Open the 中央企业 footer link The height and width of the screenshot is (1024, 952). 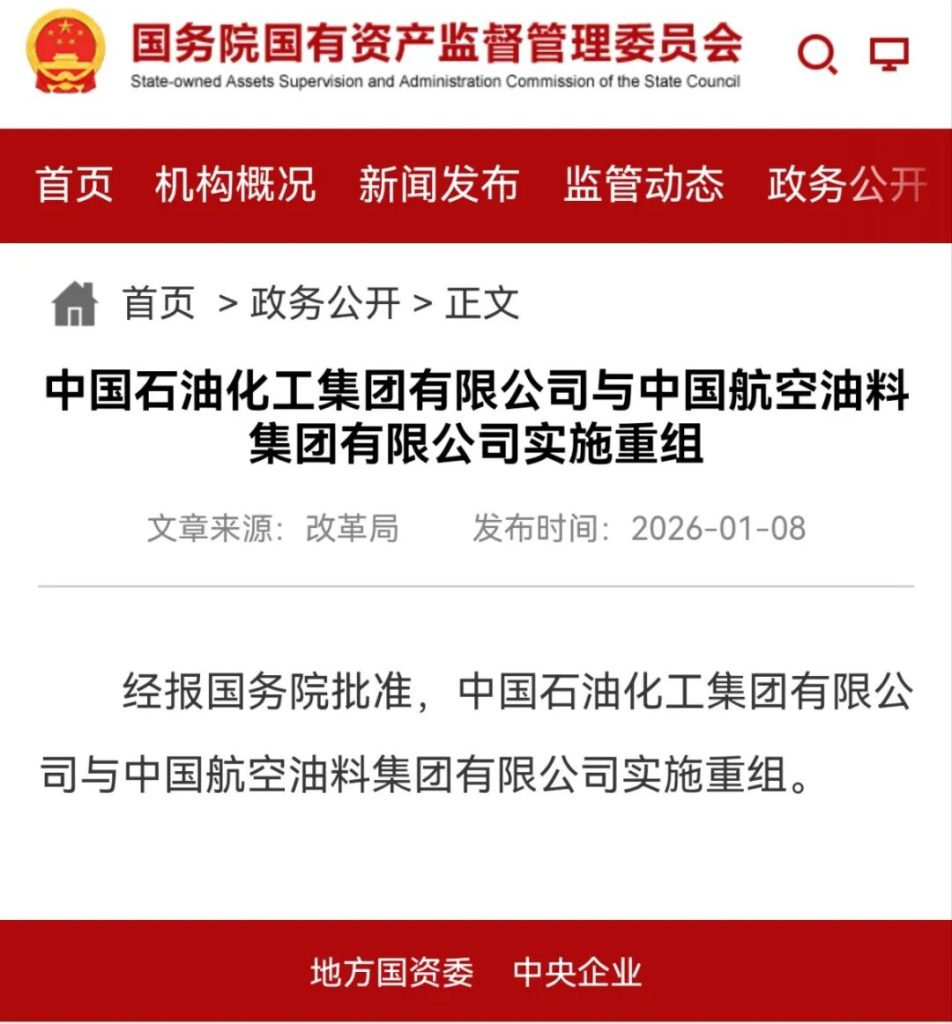click(x=577, y=971)
